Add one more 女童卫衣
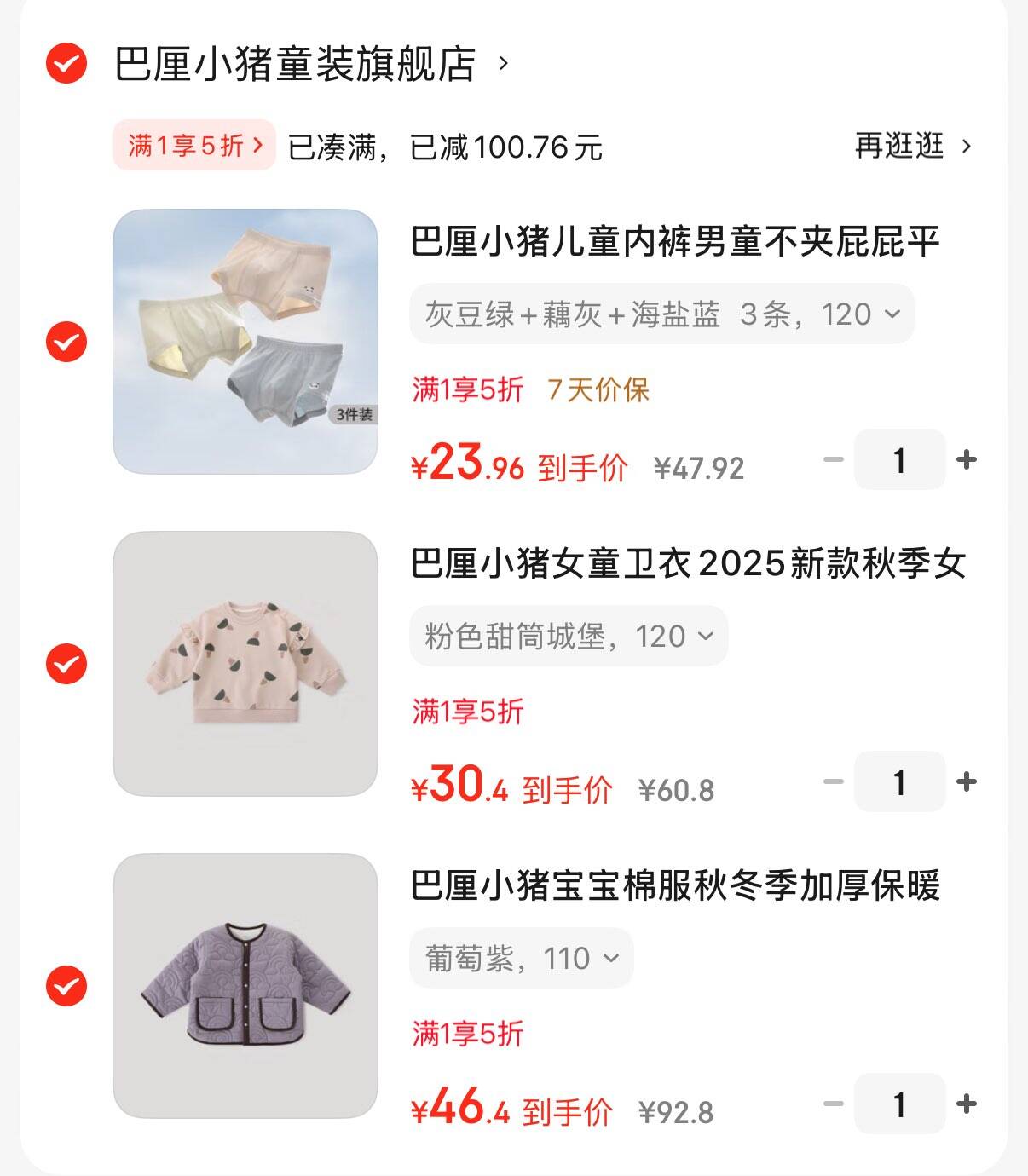The width and height of the screenshot is (1028, 1176). (967, 782)
